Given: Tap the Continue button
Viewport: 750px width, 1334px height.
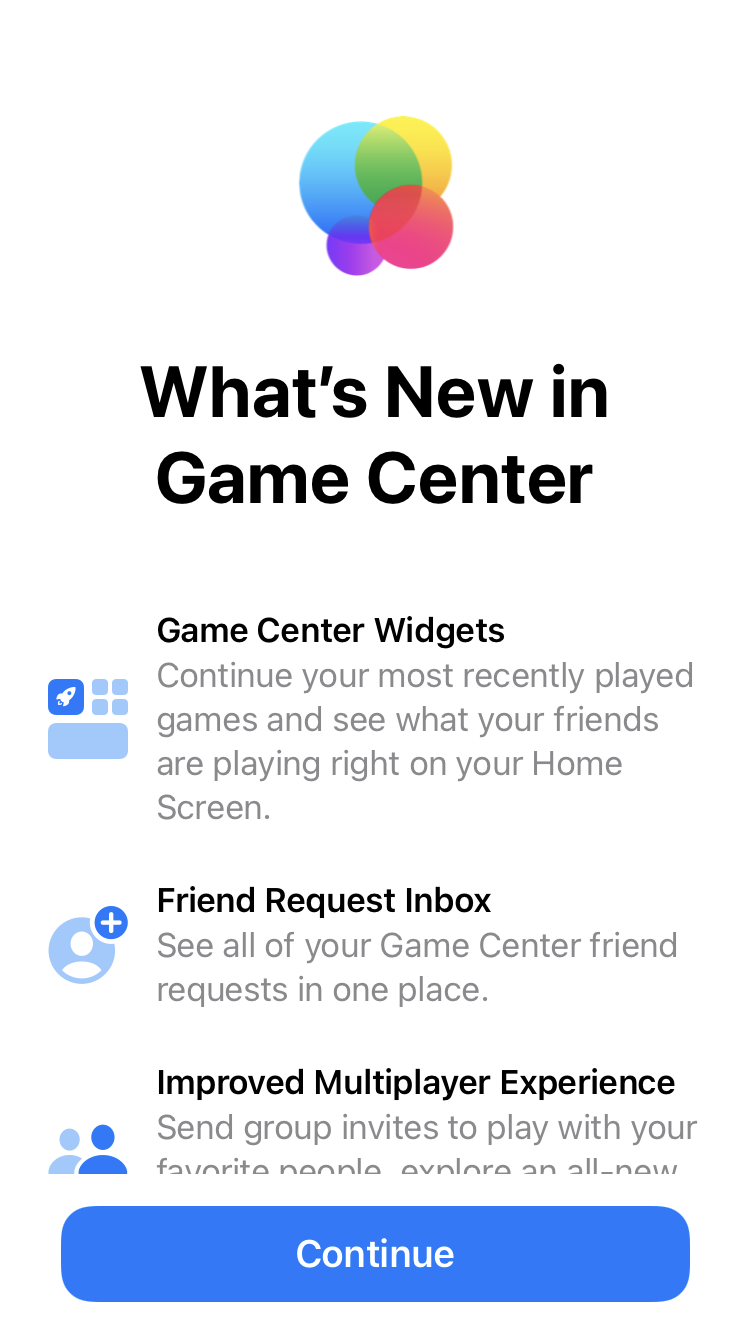Looking at the screenshot, I should (x=375, y=1253).
